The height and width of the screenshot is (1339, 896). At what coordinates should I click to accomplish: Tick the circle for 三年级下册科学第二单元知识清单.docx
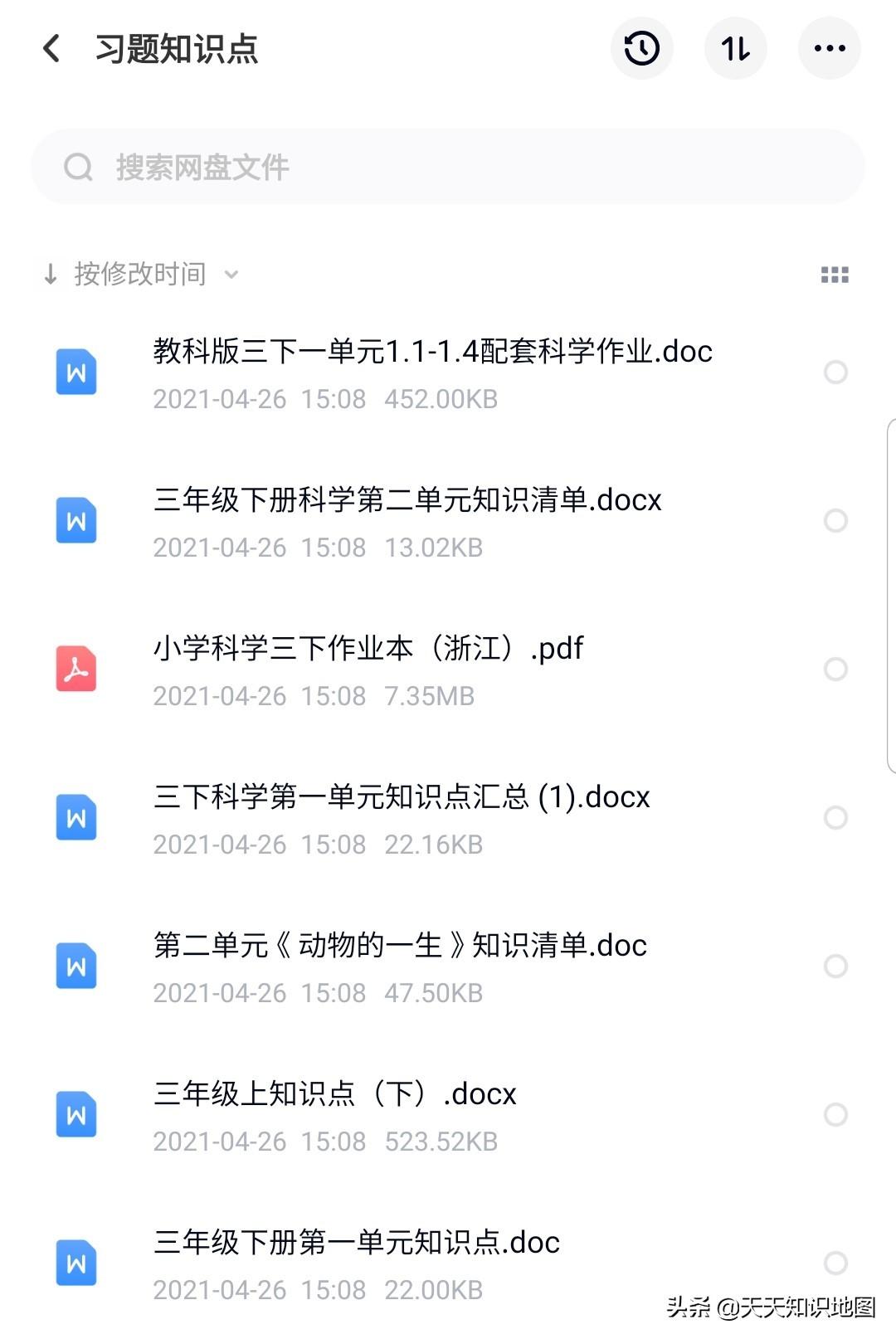tap(835, 521)
